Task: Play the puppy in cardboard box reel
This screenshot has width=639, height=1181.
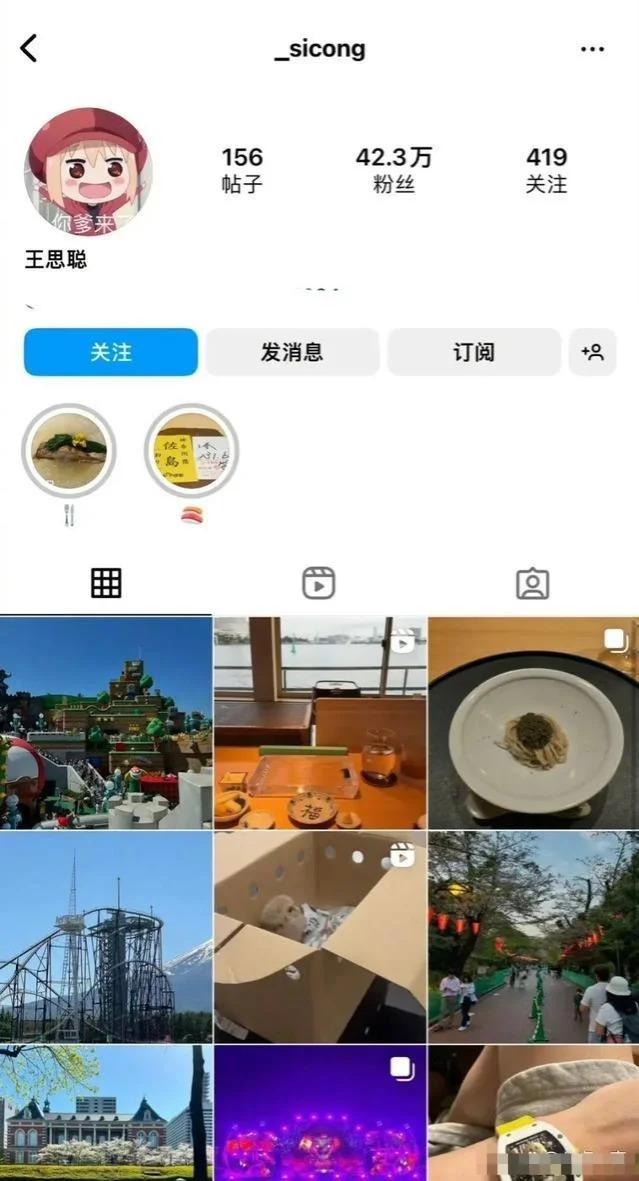Action: pyautogui.click(x=320, y=937)
